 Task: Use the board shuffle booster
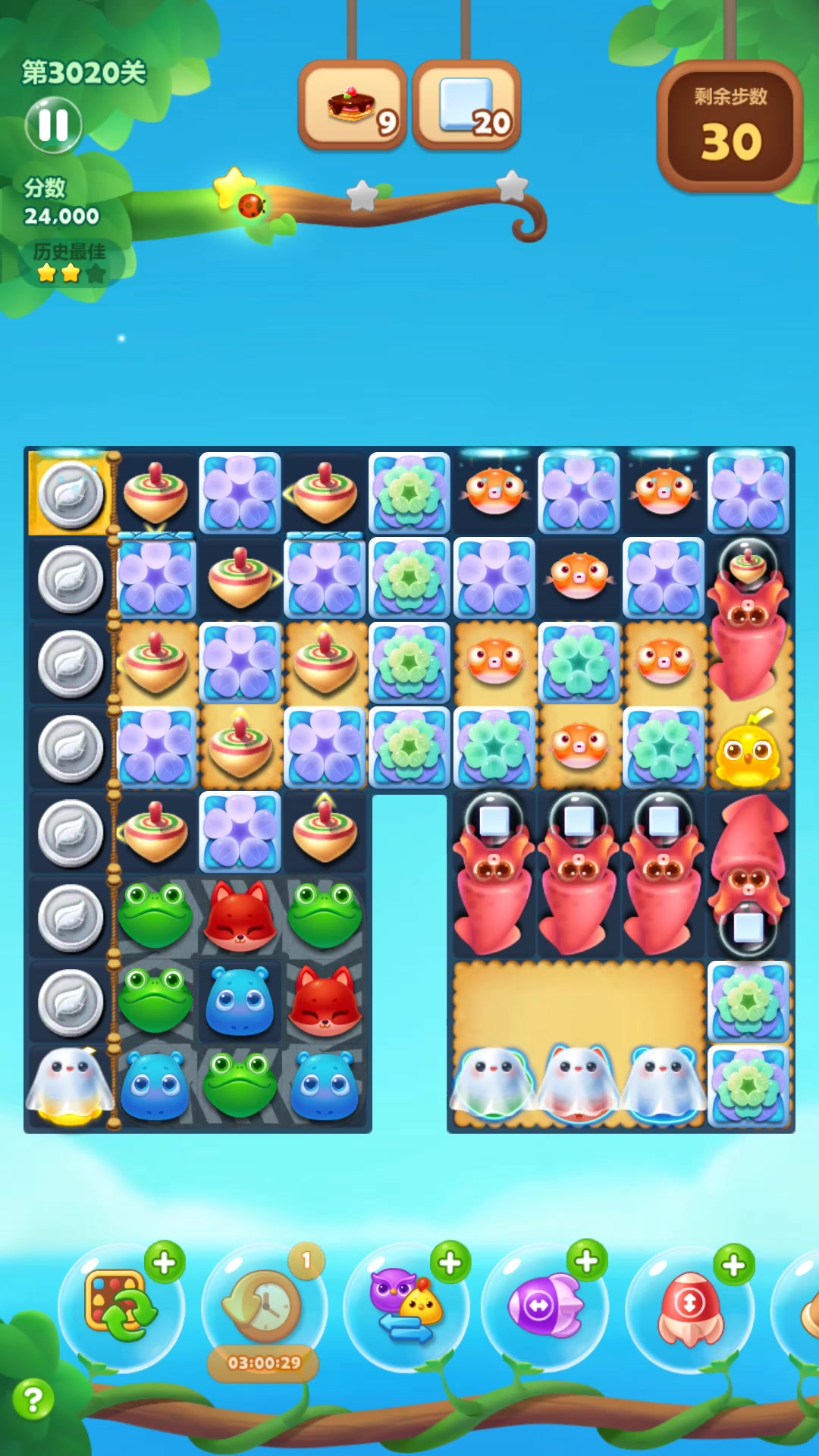121,1306
